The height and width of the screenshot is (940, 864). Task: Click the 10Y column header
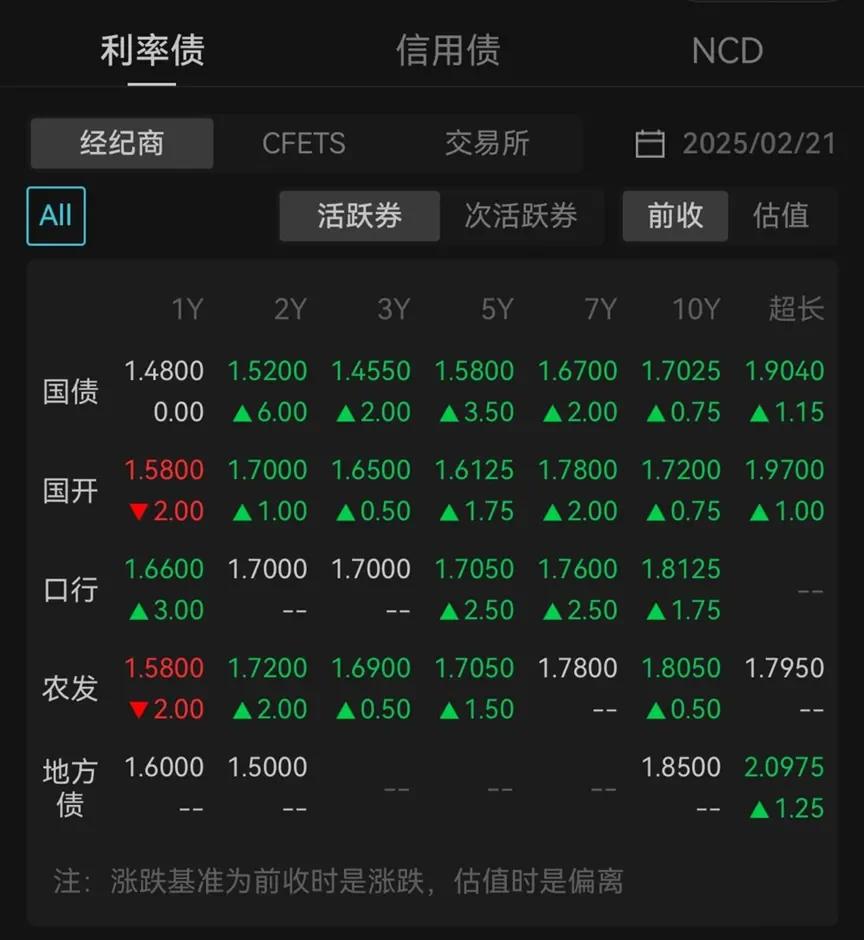[696, 309]
